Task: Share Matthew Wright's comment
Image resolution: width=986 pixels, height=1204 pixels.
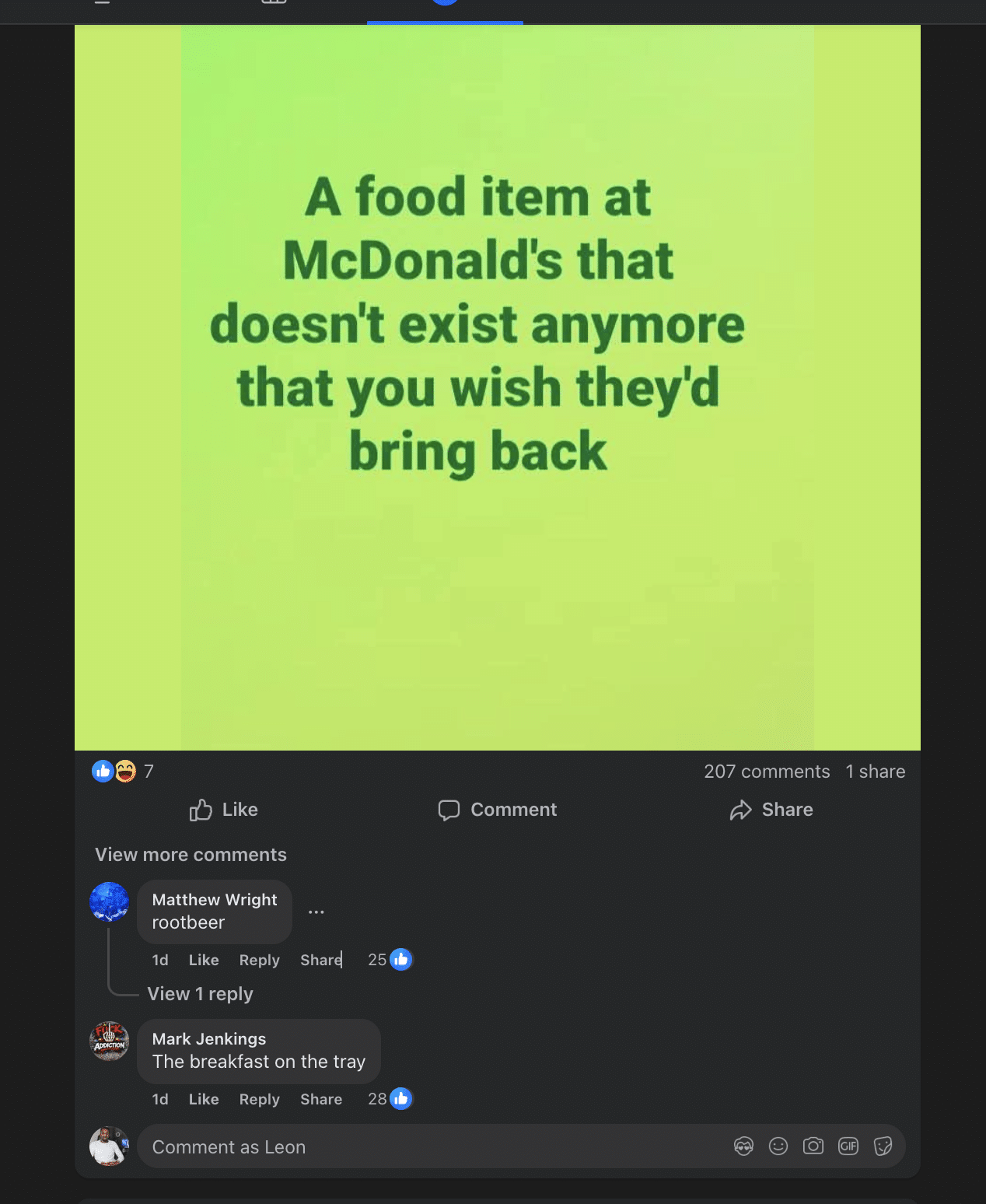Action: click(321, 960)
